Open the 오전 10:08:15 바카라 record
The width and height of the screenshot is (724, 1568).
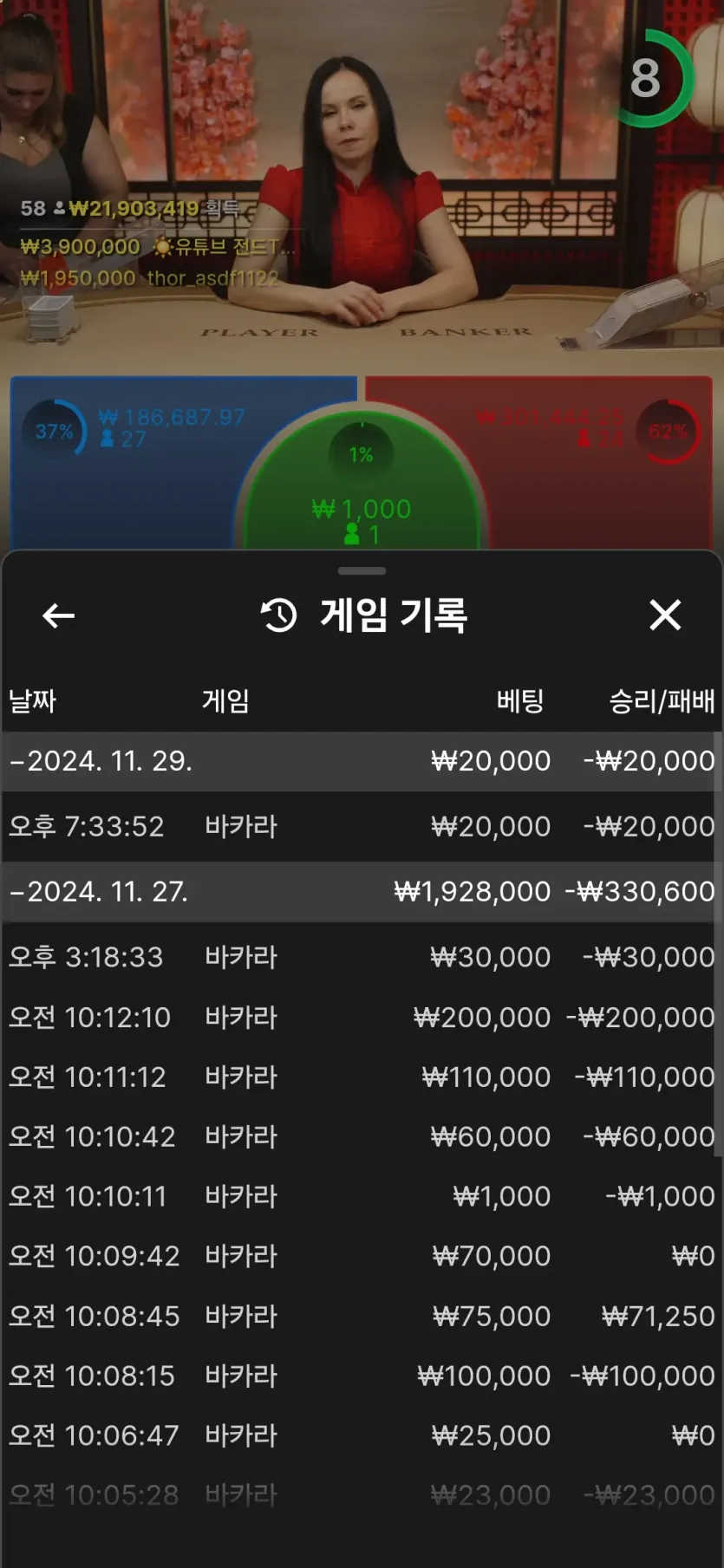coord(361,1376)
